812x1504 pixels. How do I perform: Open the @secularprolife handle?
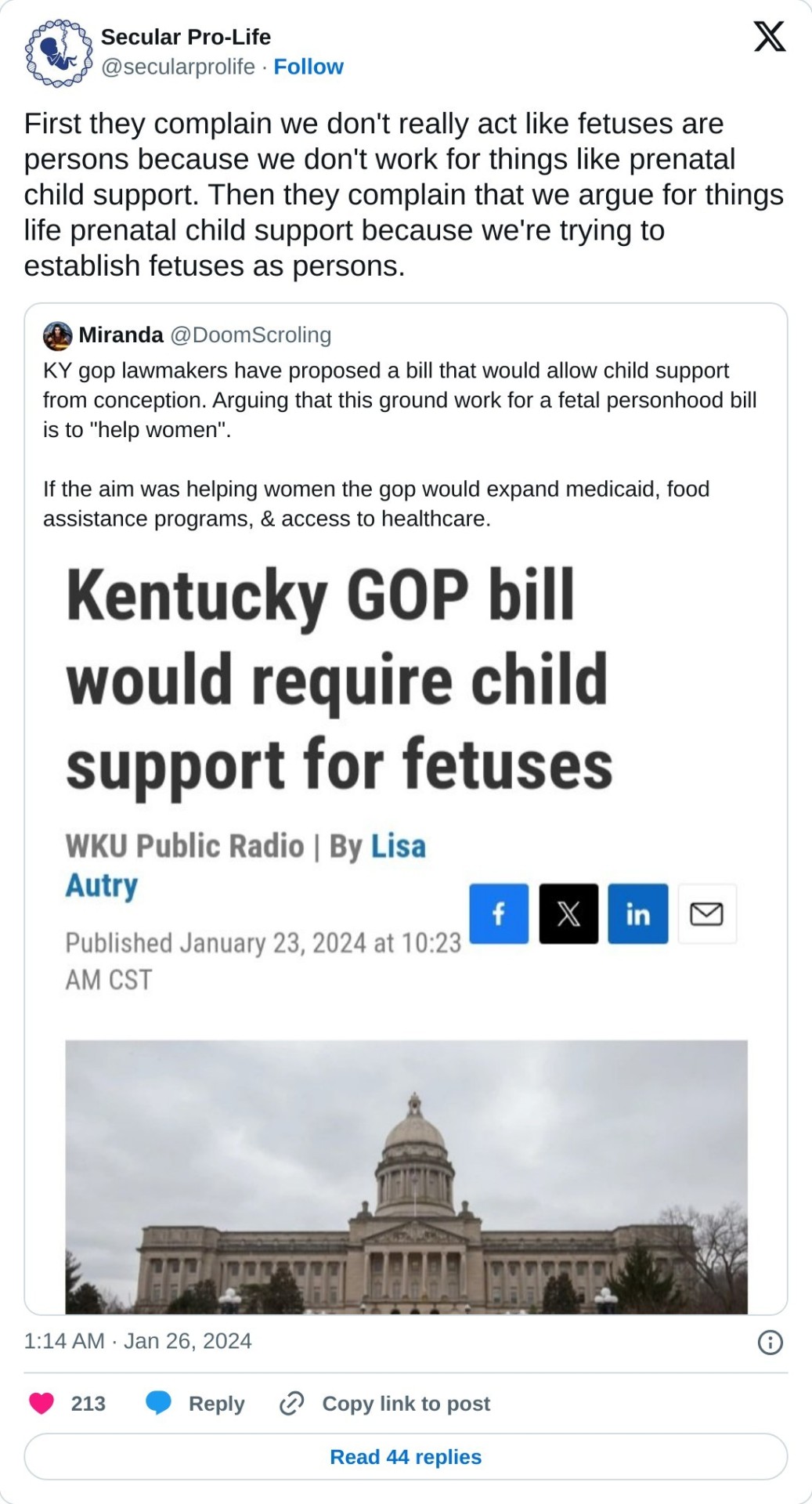178,67
